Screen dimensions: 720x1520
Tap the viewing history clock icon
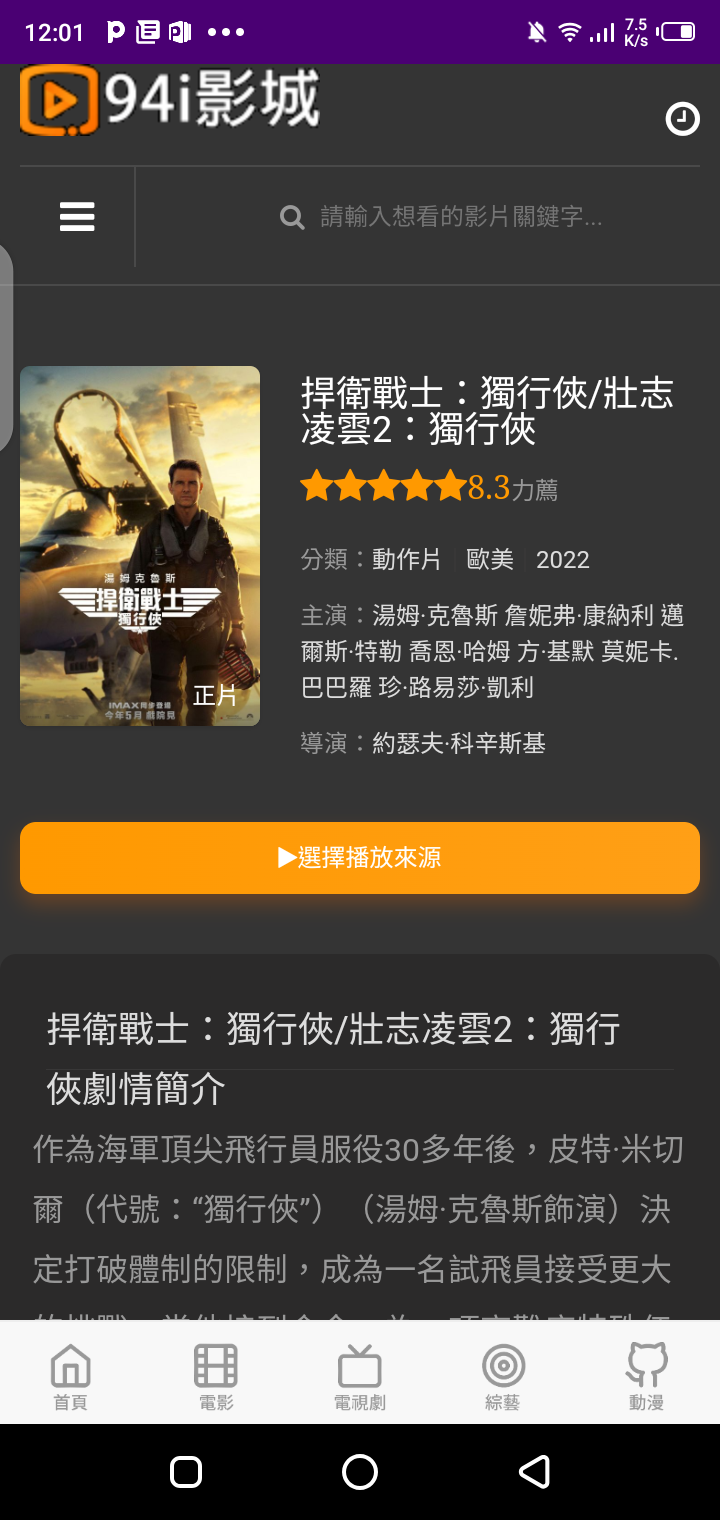point(683,119)
